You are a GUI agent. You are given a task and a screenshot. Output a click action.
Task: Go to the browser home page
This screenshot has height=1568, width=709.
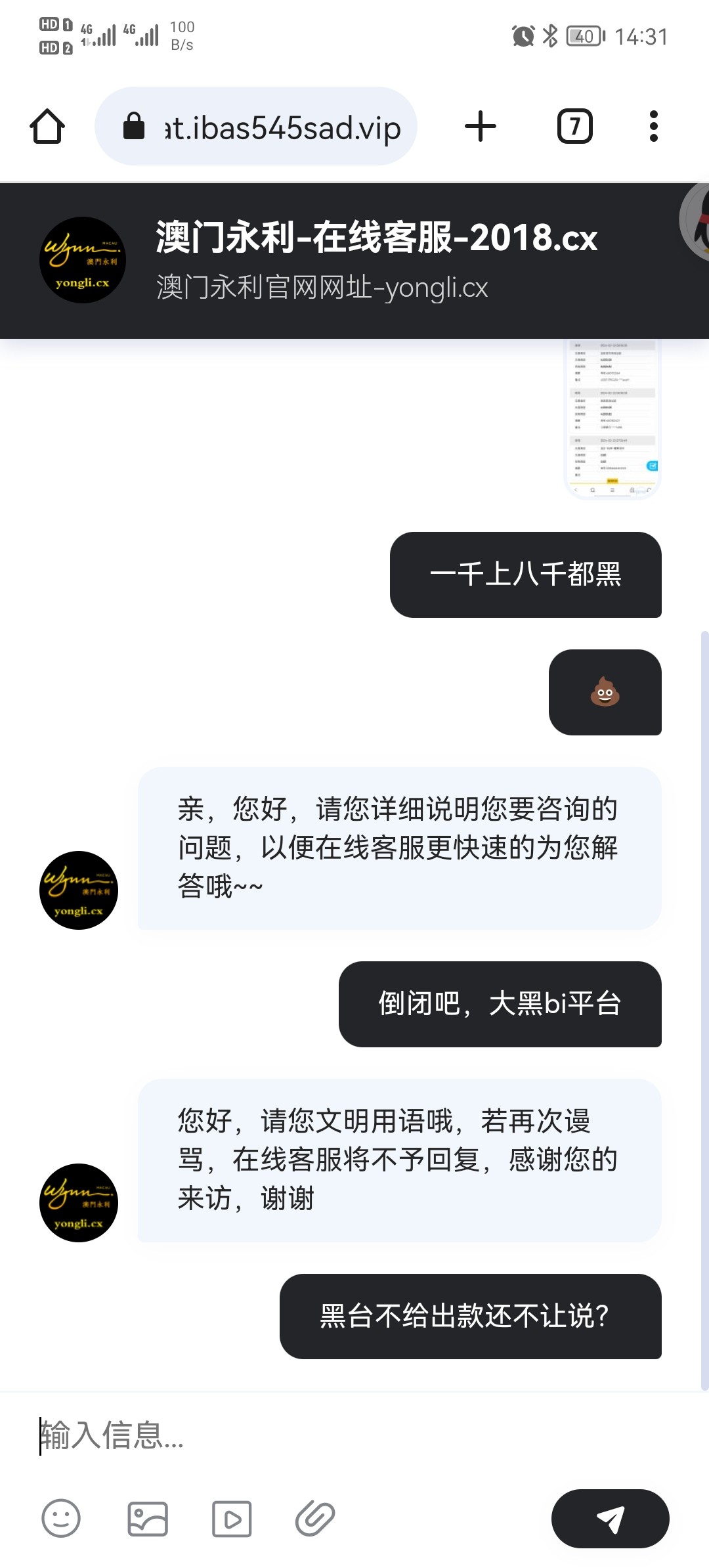(47, 126)
